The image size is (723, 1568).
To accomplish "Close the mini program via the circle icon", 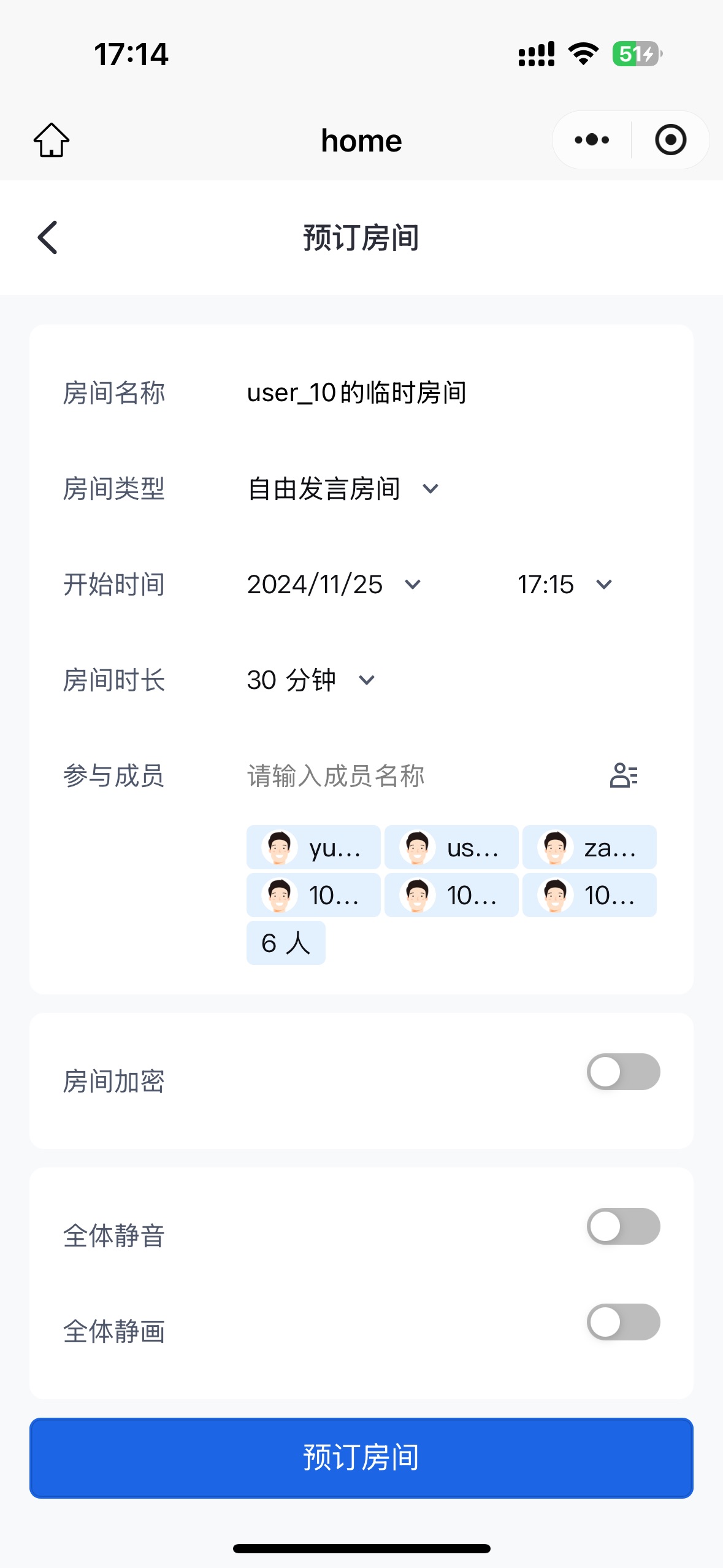I will point(670,140).
